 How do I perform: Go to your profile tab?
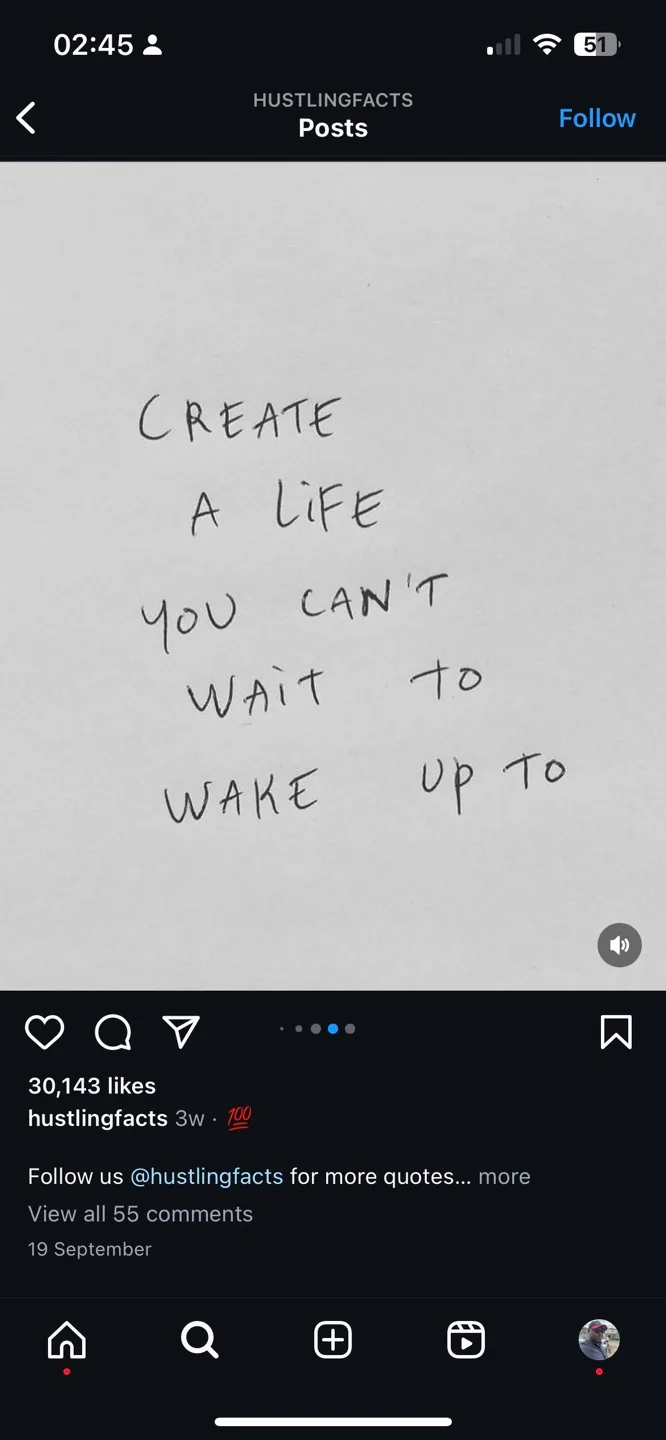pyautogui.click(x=599, y=1340)
